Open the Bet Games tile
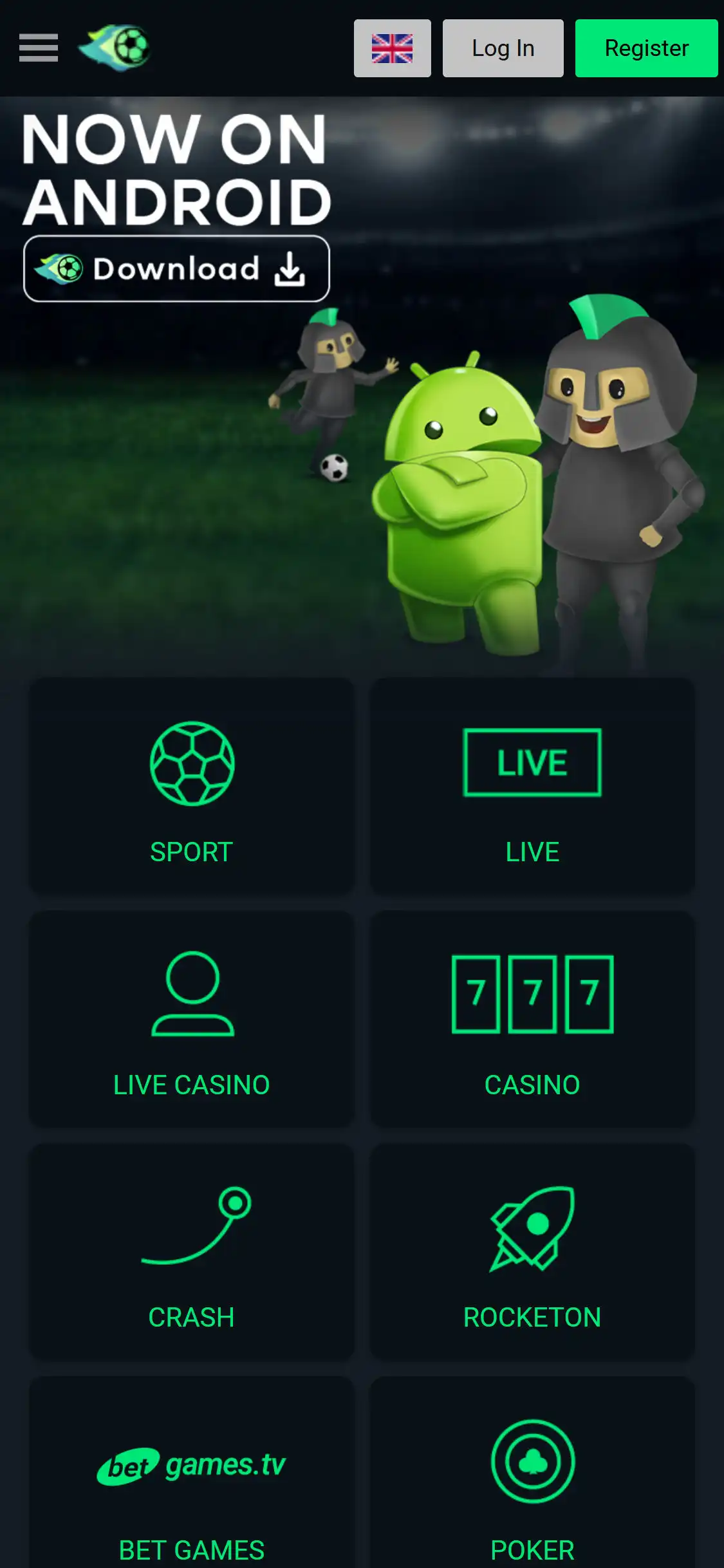This screenshot has width=724, height=1568. (192, 1480)
